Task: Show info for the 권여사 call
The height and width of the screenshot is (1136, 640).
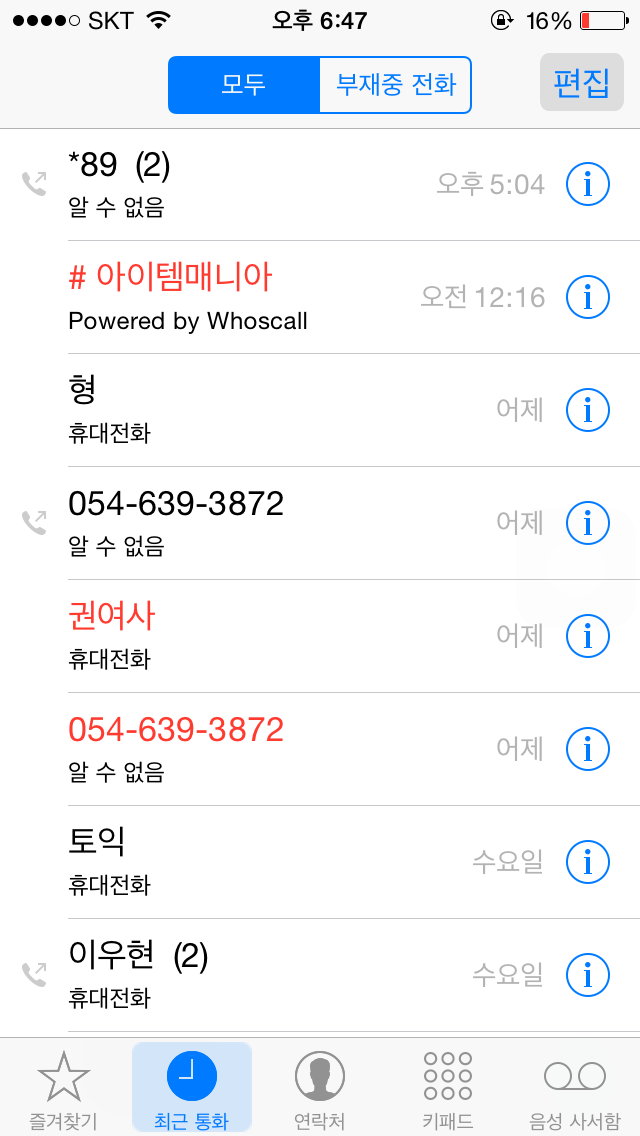Action: (x=588, y=635)
